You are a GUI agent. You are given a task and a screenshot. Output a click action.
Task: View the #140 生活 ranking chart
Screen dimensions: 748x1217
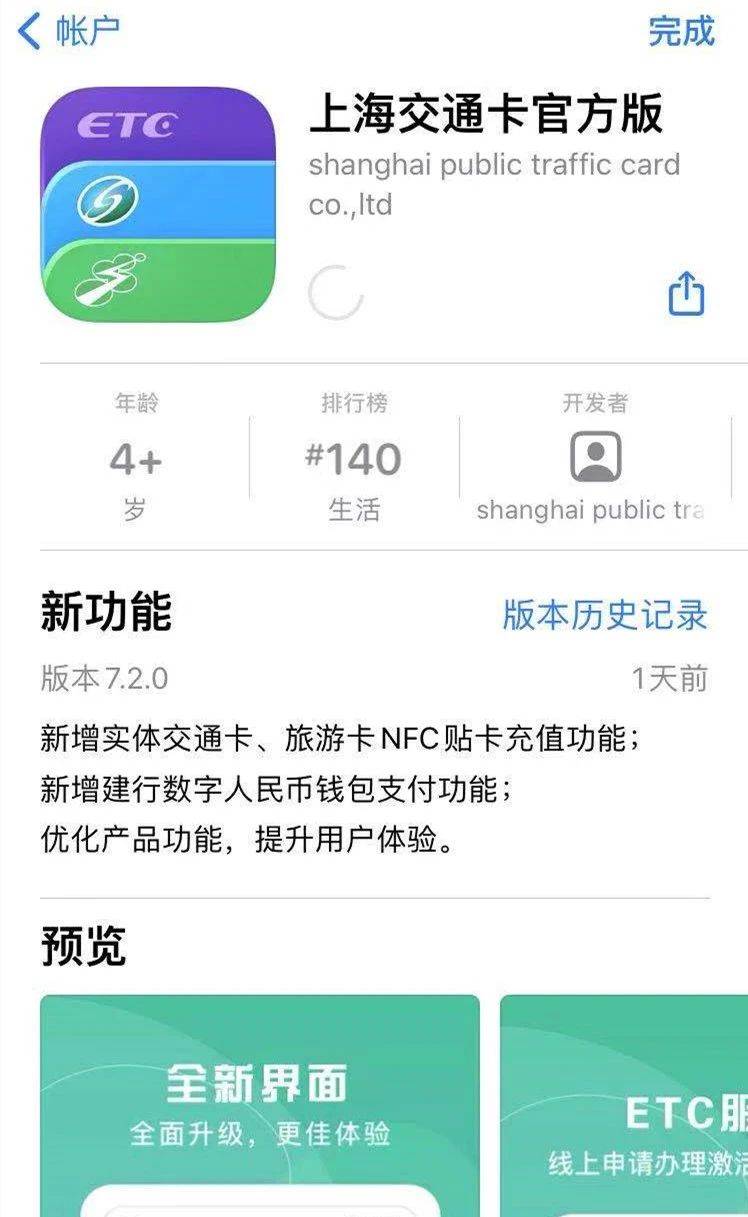pyautogui.click(x=354, y=460)
